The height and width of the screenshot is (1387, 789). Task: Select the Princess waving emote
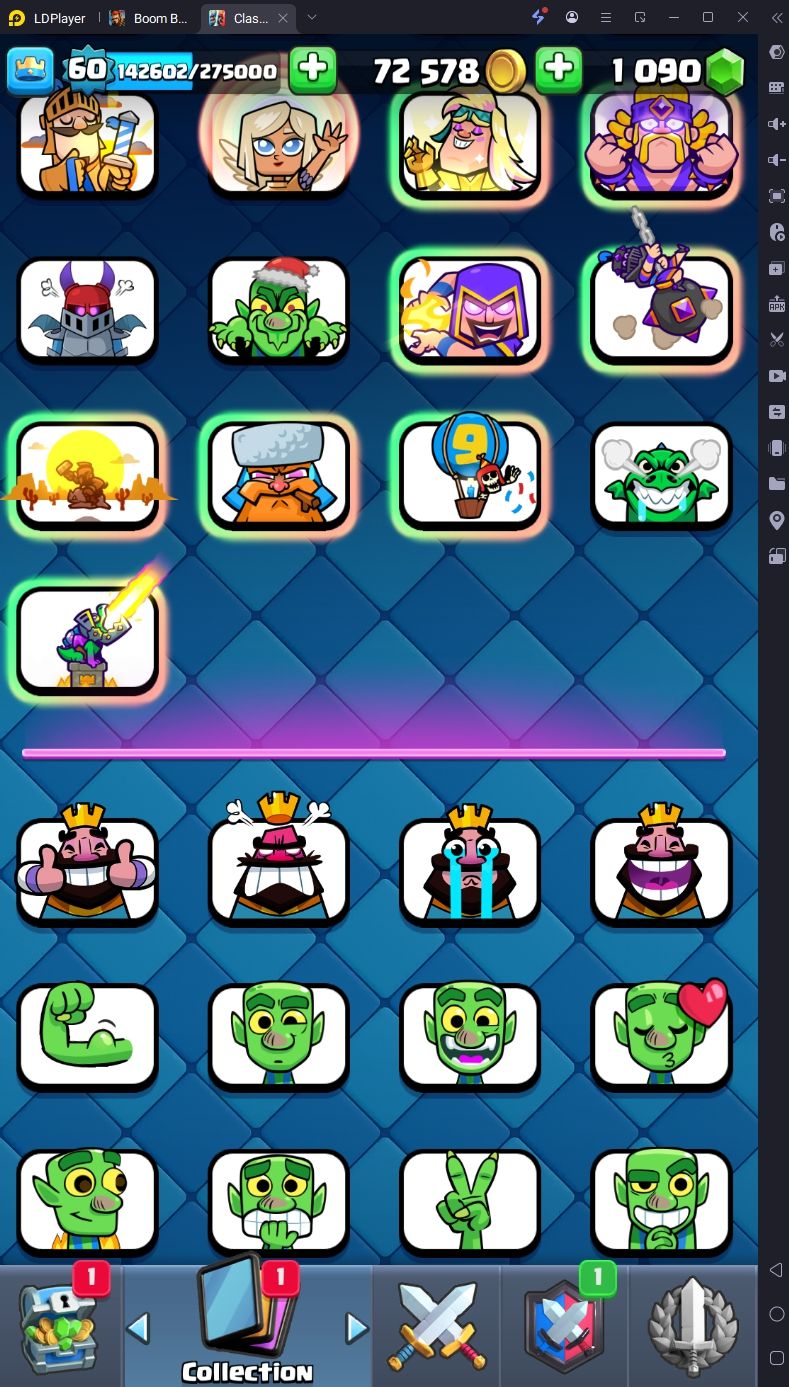point(278,144)
